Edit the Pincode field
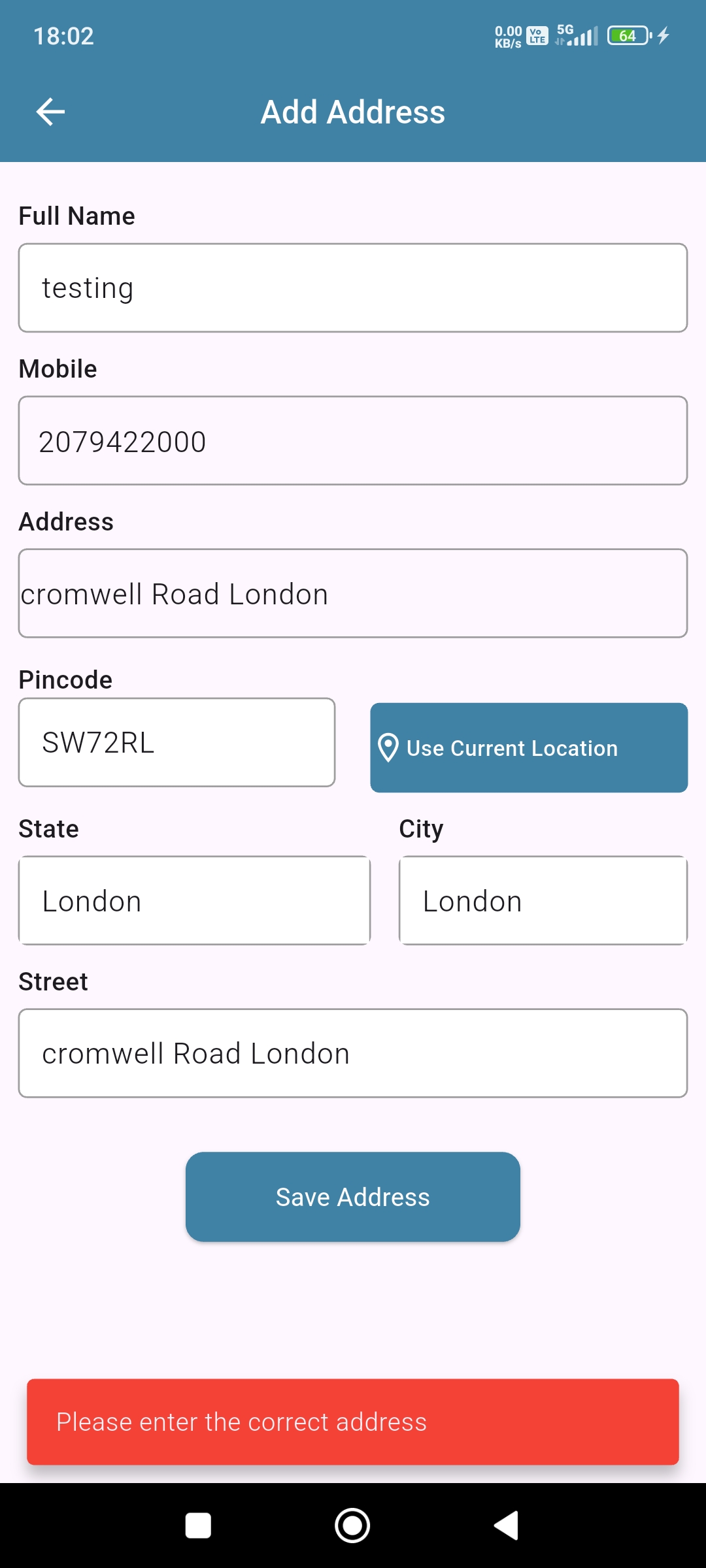 coord(176,743)
